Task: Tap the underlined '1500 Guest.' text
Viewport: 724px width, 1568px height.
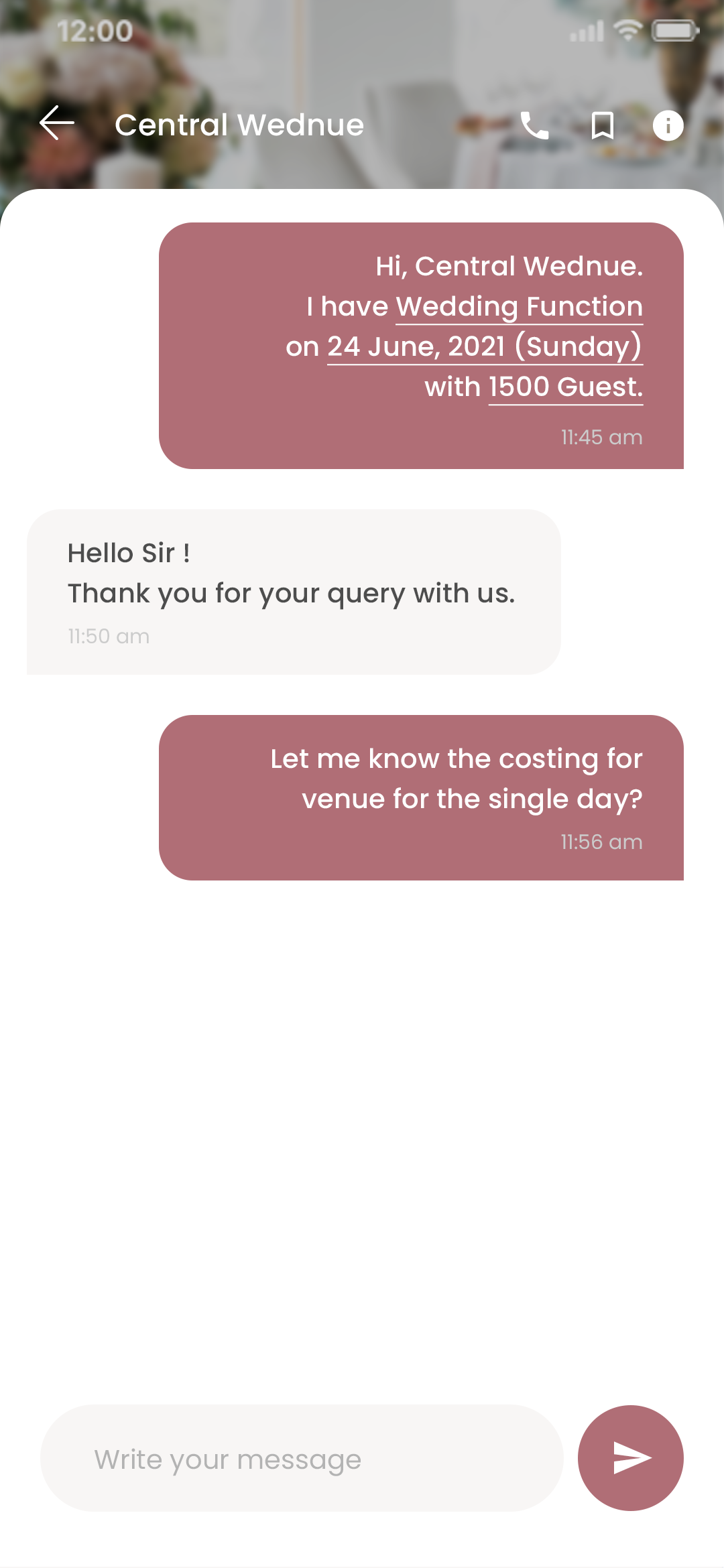Action: (x=565, y=387)
